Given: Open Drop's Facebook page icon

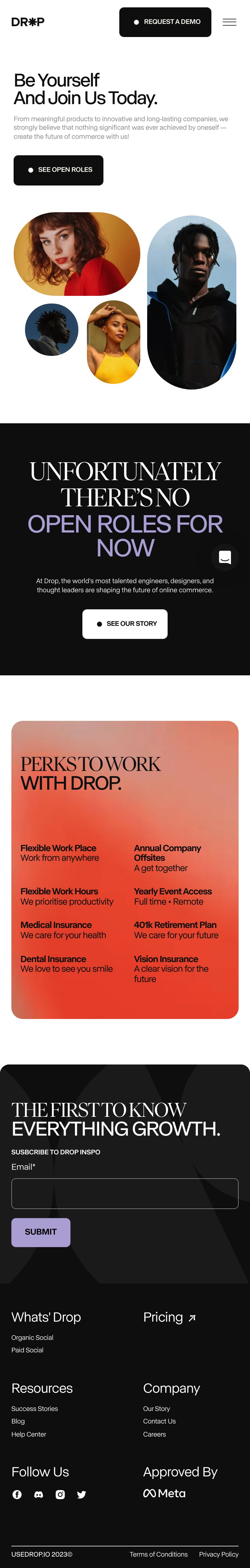Looking at the screenshot, I should click(17, 1494).
